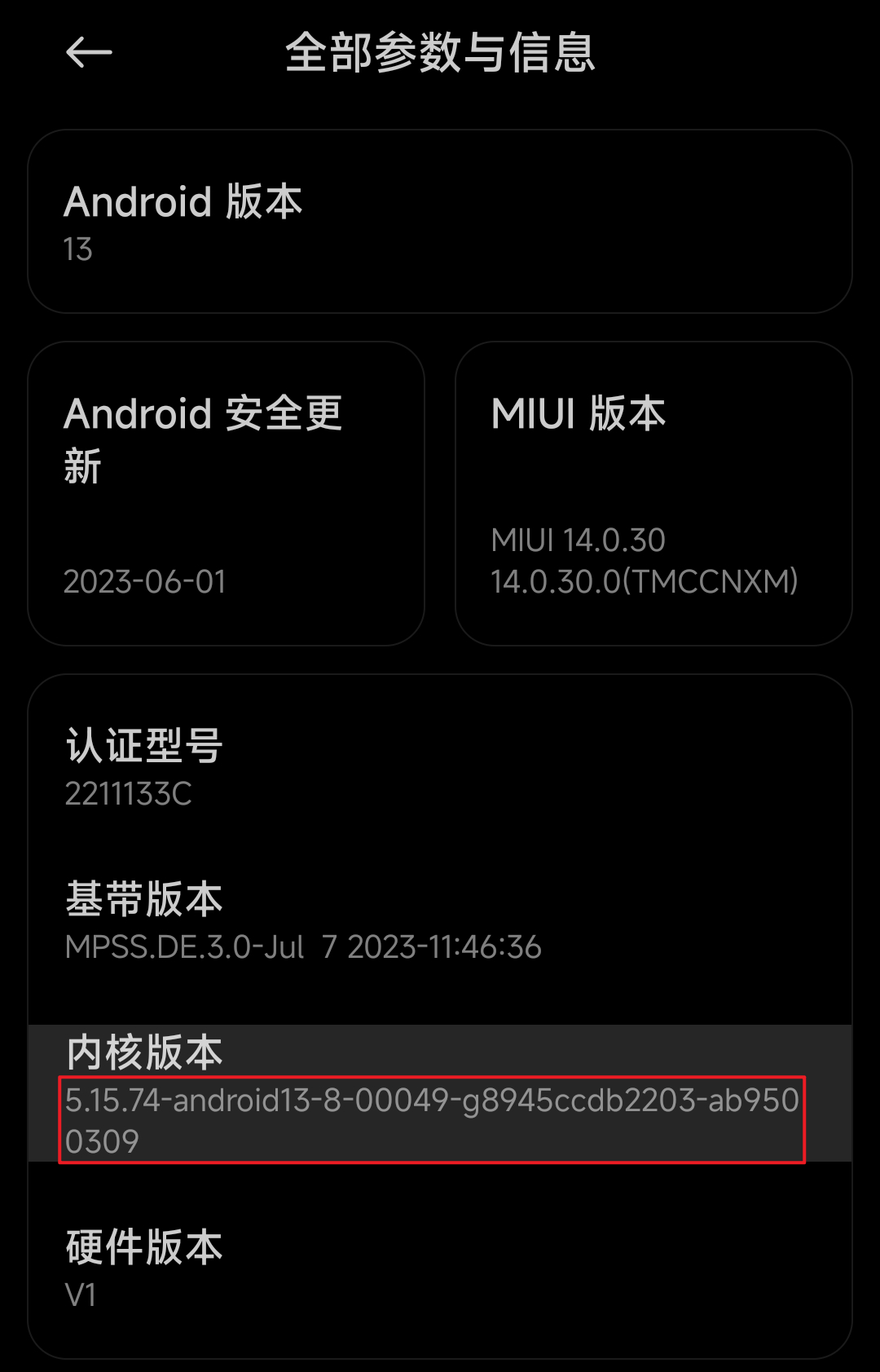Tap the 基带版本 row

click(440, 921)
